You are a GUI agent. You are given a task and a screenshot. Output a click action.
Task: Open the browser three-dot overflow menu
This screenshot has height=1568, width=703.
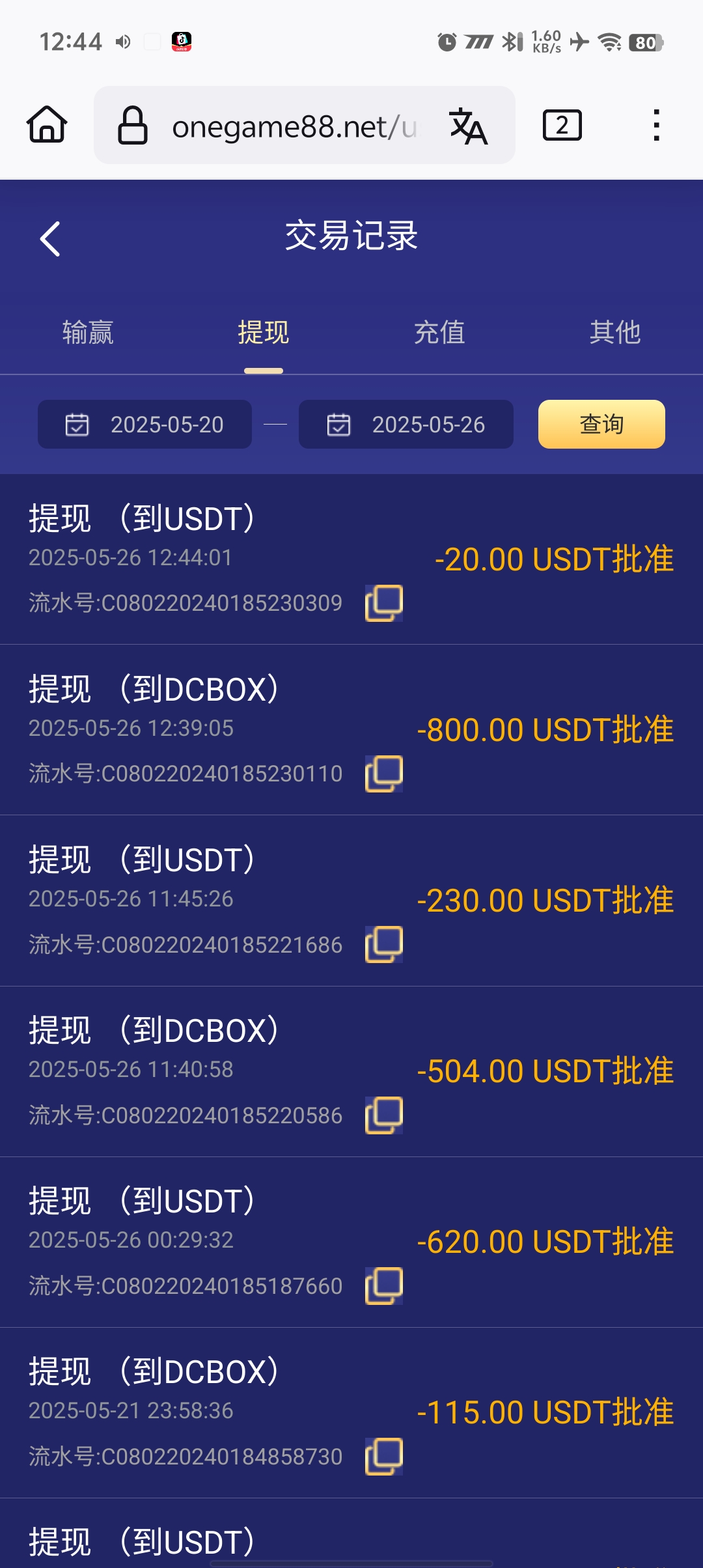pyautogui.click(x=657, y=124)
